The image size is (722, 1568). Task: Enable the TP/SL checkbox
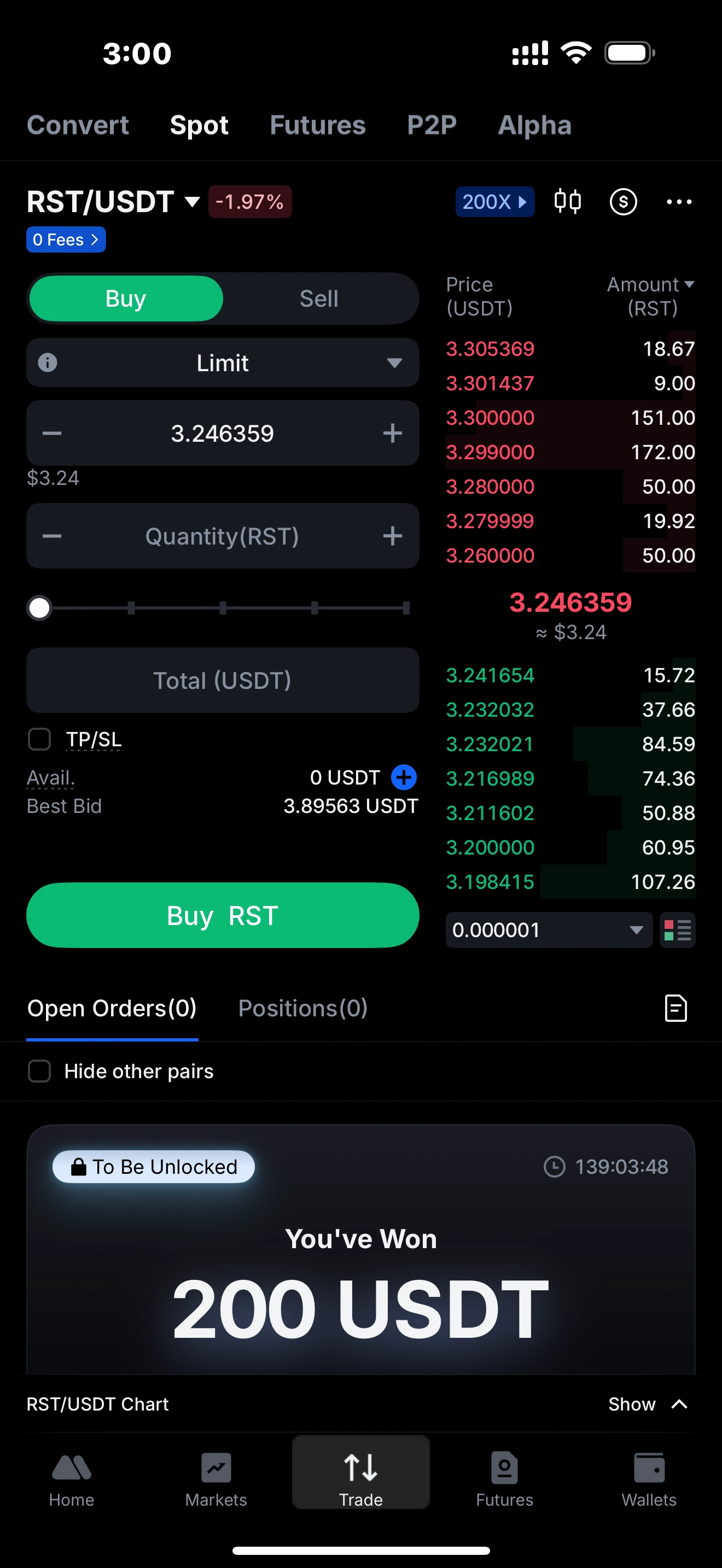(x=40, y=740)
